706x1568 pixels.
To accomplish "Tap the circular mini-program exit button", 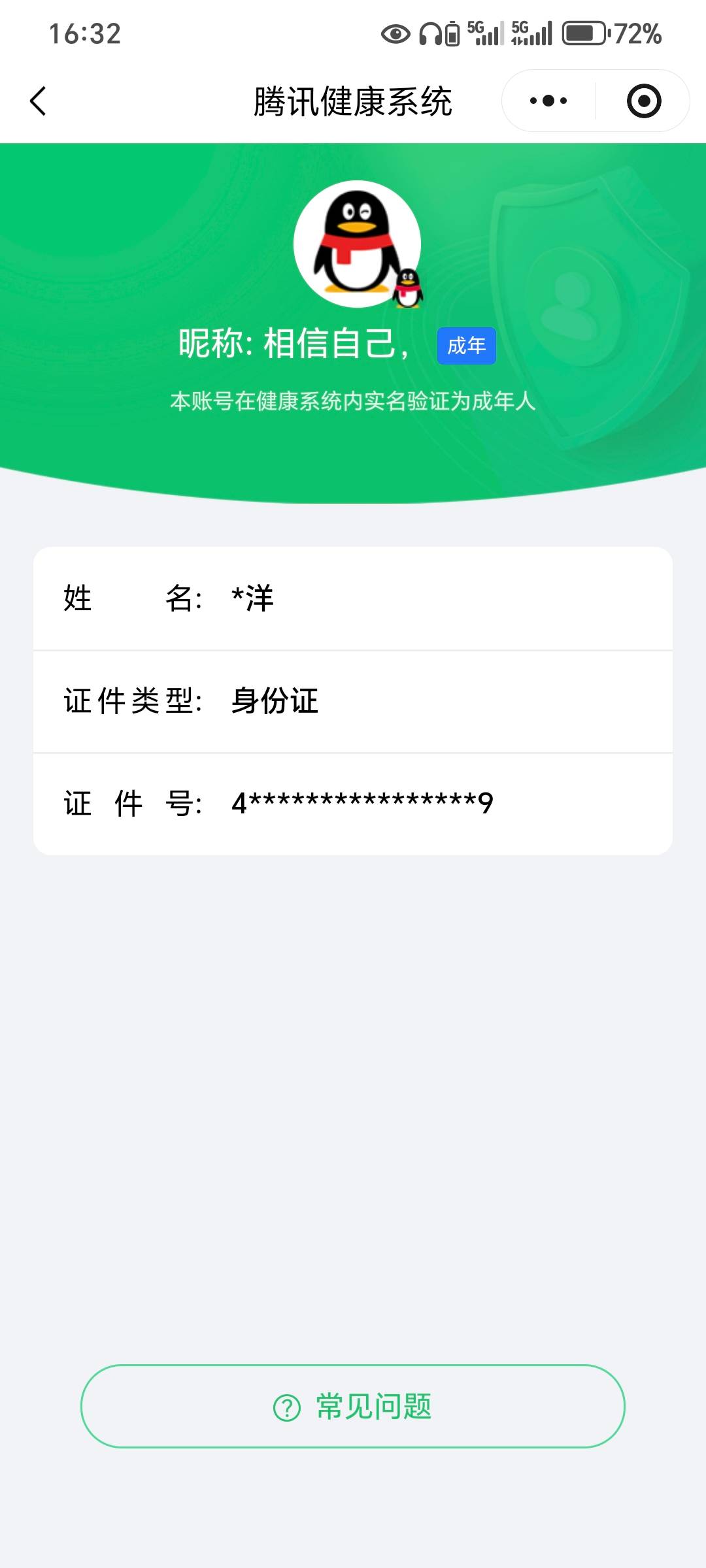I will (644, 100).
